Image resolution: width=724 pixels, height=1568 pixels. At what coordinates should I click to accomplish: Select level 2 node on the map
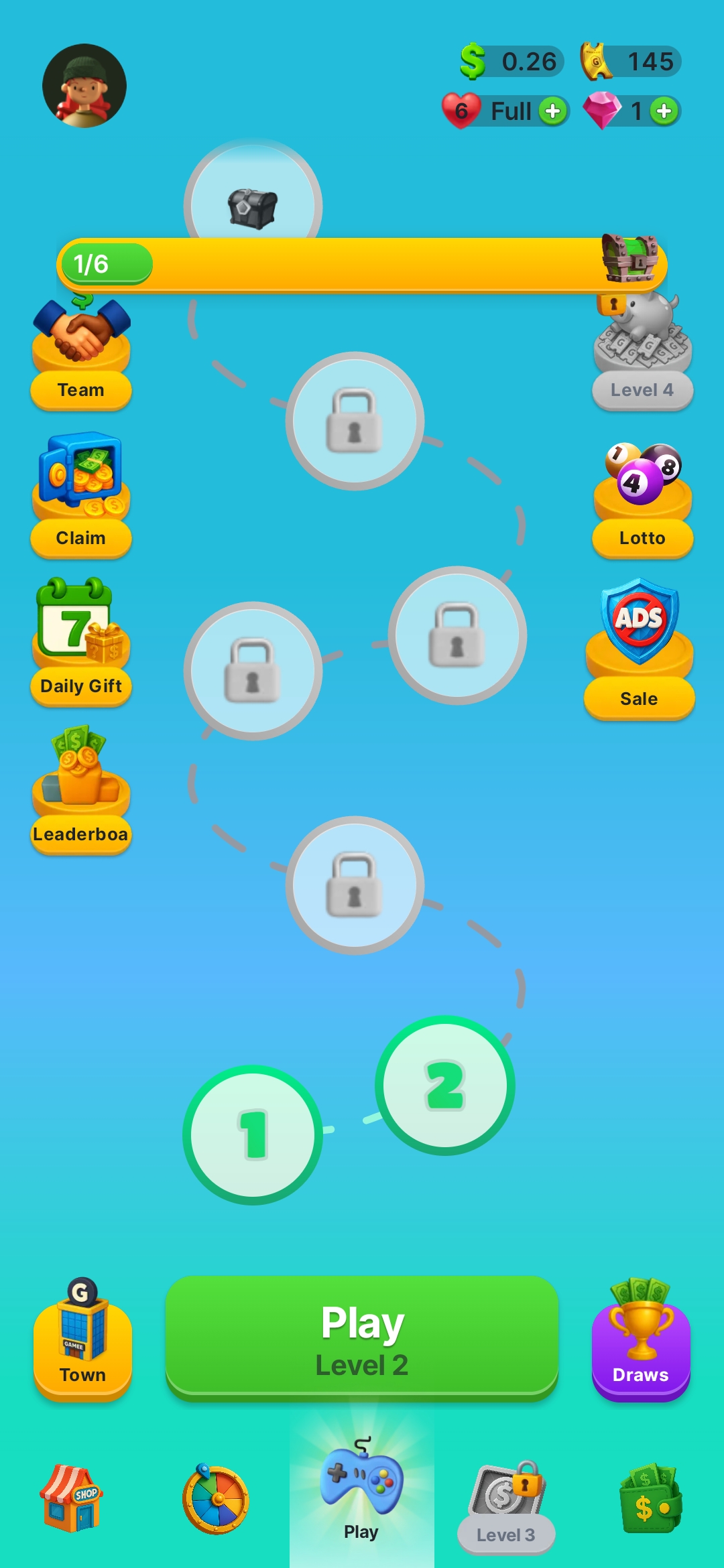point(444,1085)
